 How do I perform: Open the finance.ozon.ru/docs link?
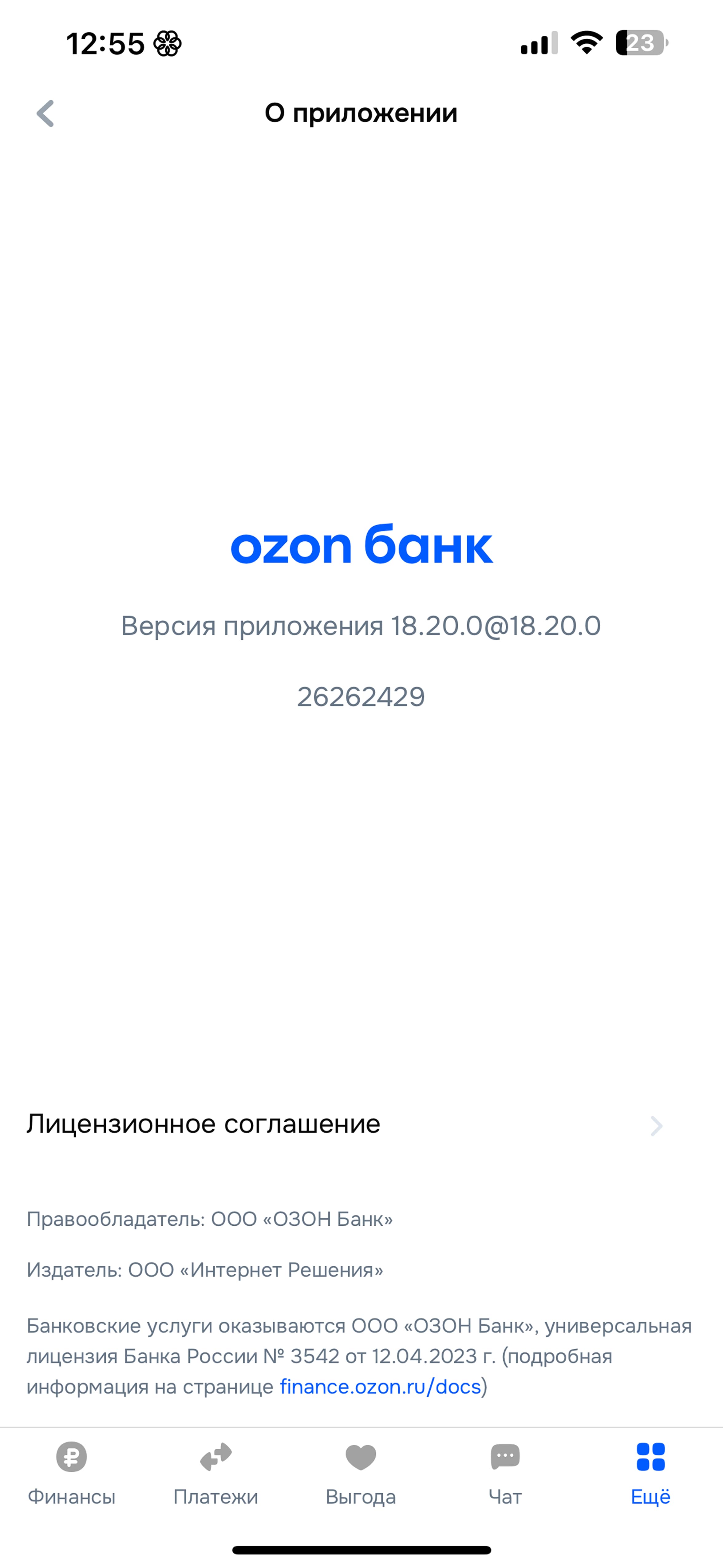pyautogui.click(x=380, y=1386)
